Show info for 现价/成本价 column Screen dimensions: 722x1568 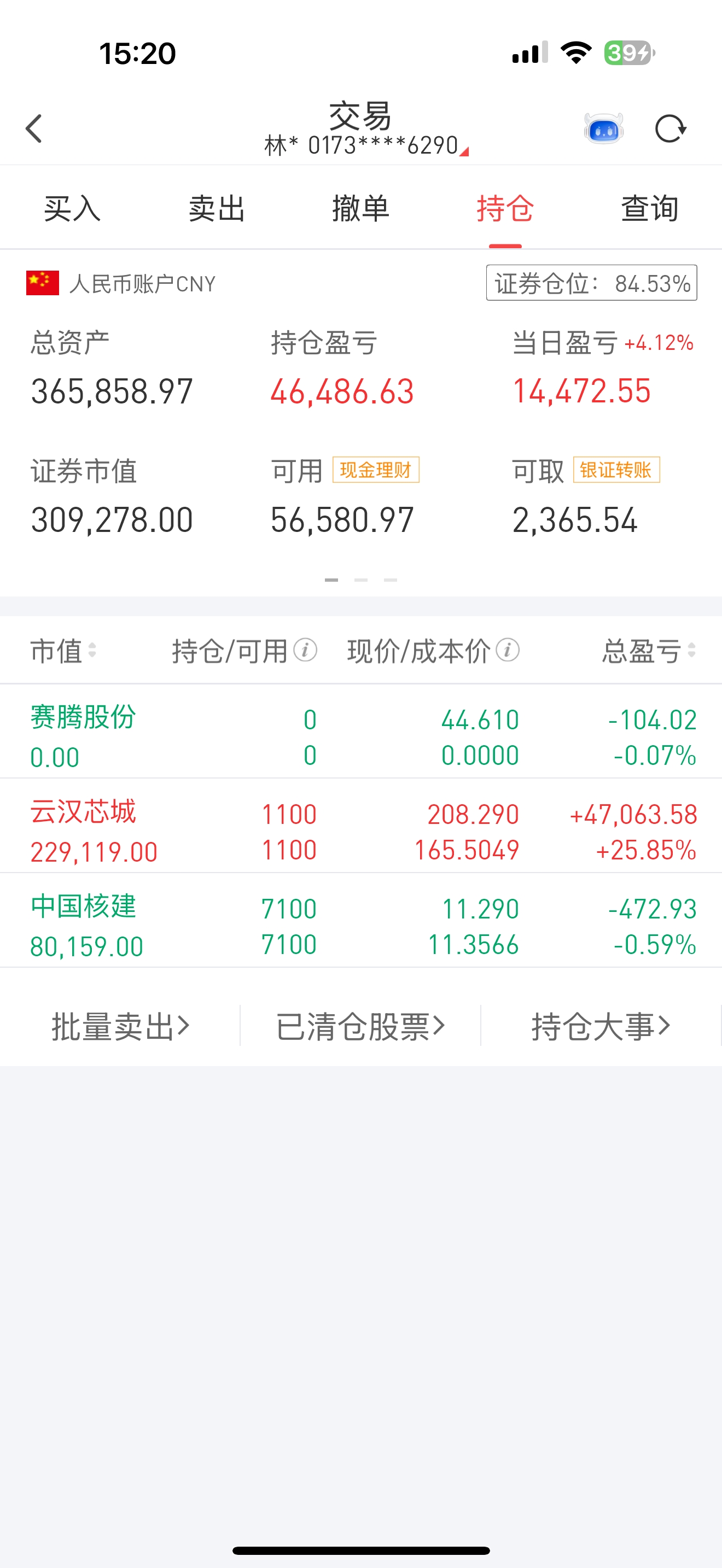pyautogui.click(x=507, y=650)
